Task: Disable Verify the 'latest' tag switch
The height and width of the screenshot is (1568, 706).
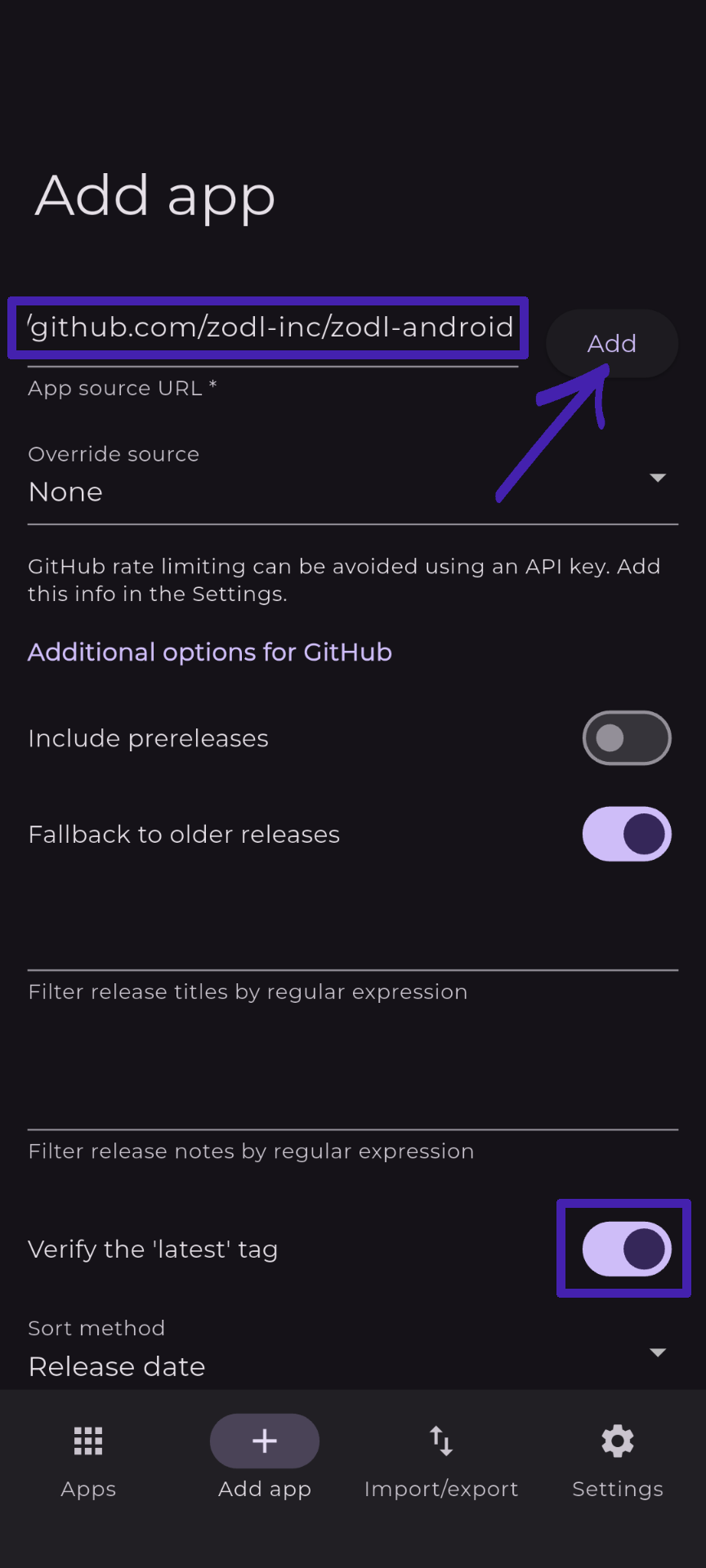Action: (x=626, y=1249)
